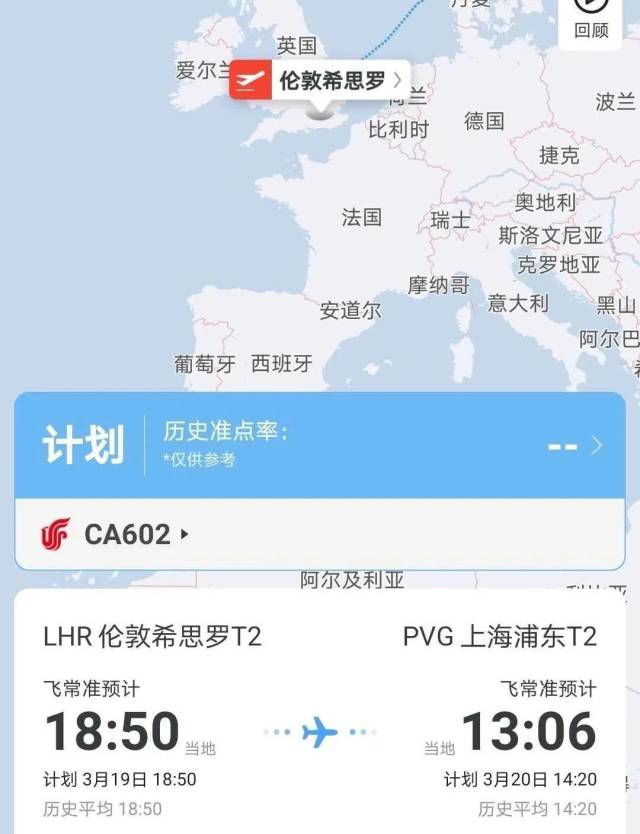Open the LHR to PVG flight details card
This screenshot has height=834, width=640.
320,720
